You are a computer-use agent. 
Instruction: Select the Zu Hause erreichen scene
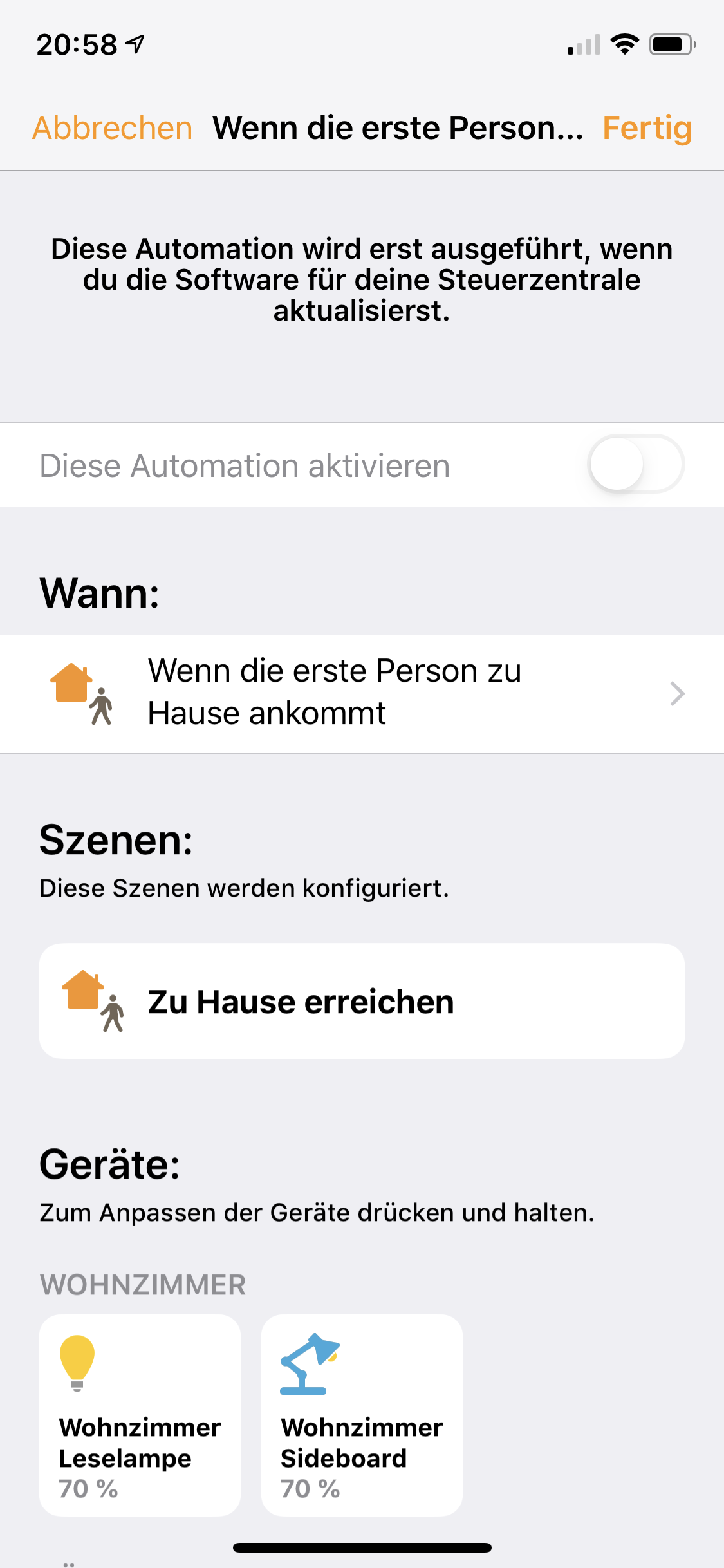362,1001
